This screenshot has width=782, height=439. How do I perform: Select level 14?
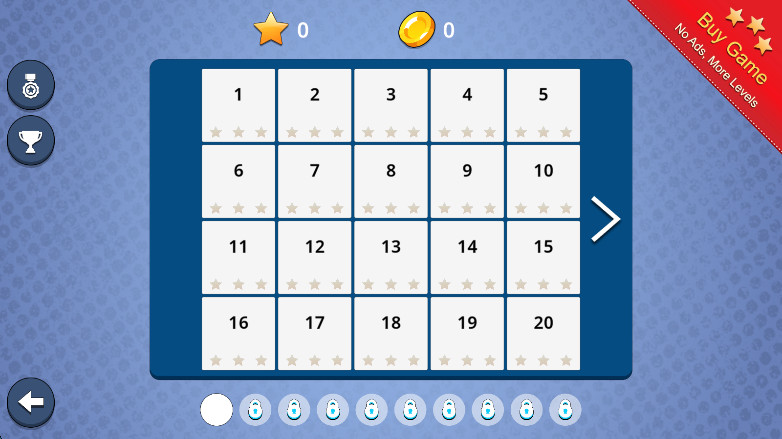coord(467,257)
